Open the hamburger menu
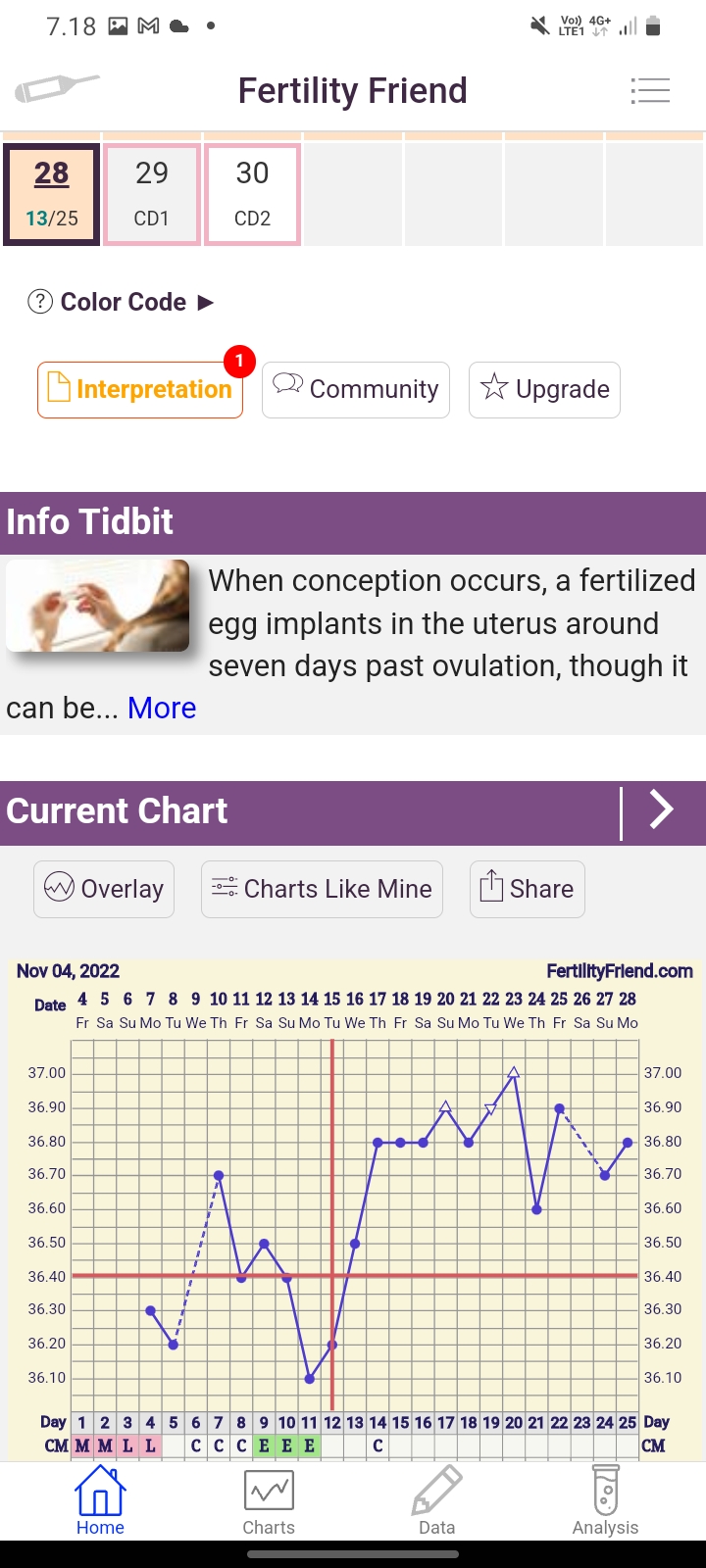Image resolution: width=706 pixels, height=1568 pixels. click(x=650, y=90)
